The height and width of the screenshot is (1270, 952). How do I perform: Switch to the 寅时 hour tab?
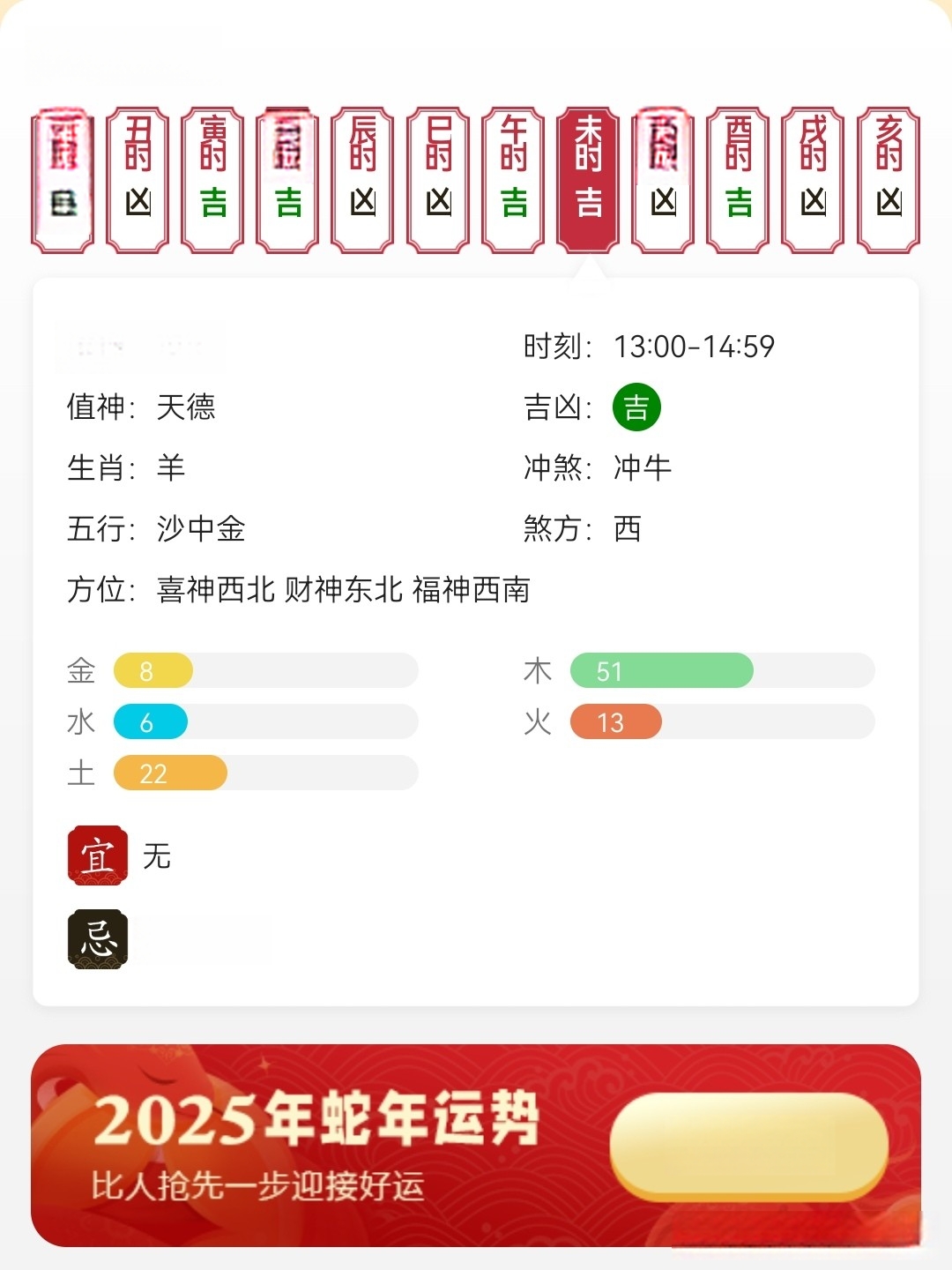click(x=212, y=180)
